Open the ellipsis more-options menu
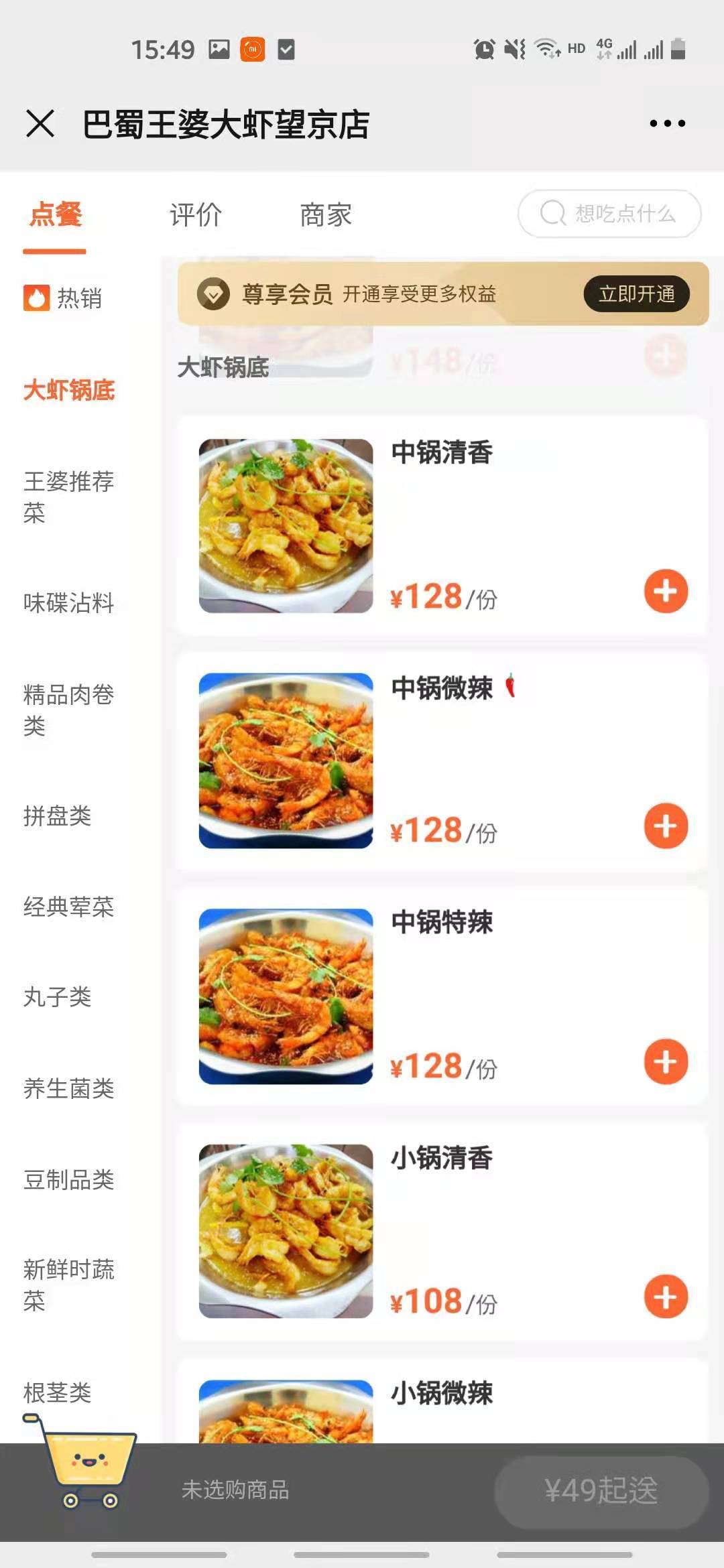Viewport: 724px width, 1568px height. pos(666,123)
